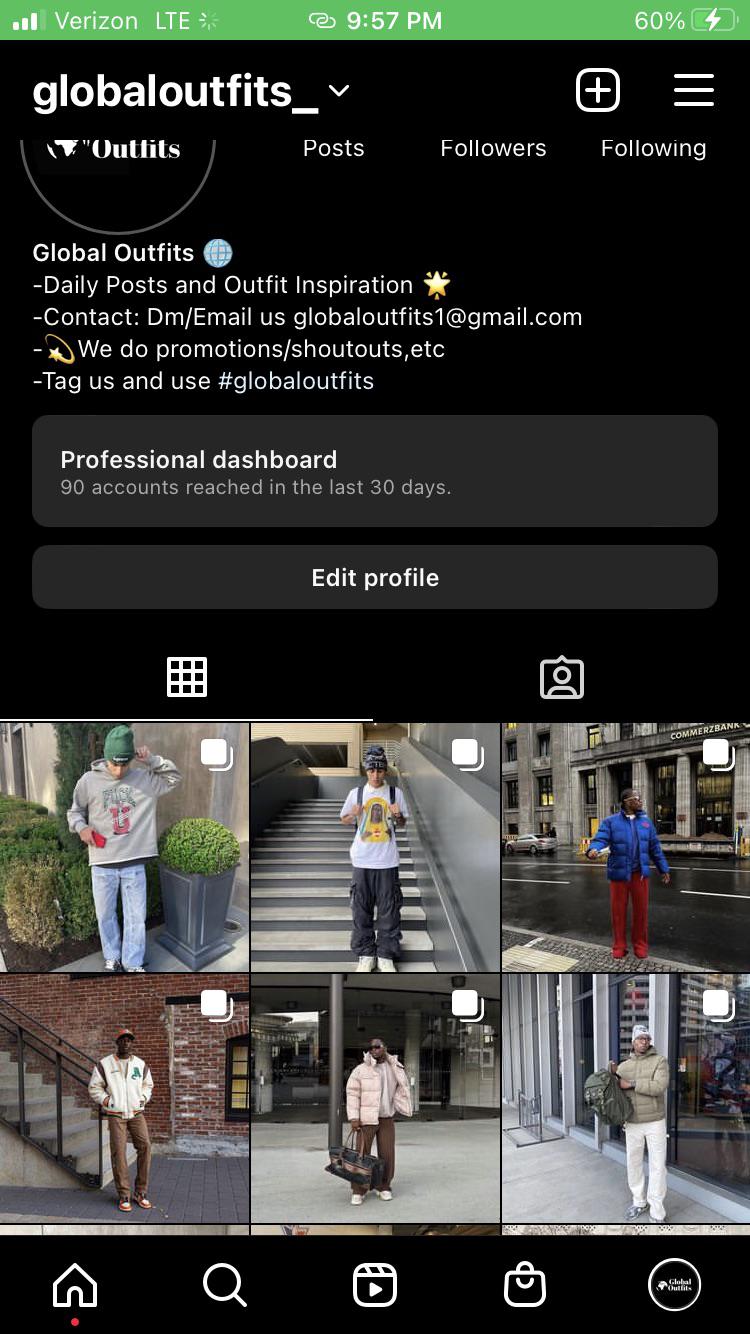Open the pink puffer jacket post
Image resolution: width=750 pixels, height=1334 pixels.
point(375,1098)
